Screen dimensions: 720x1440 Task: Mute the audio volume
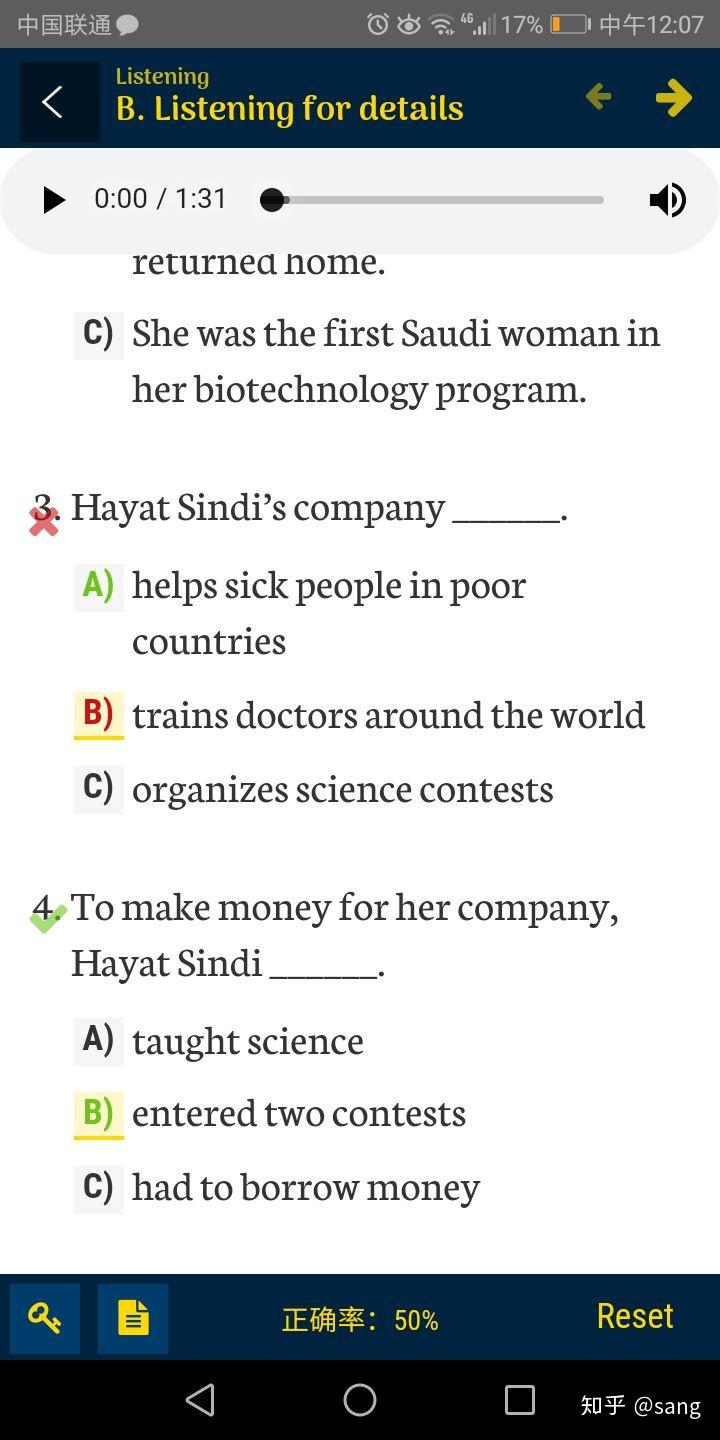click(667, 200)
